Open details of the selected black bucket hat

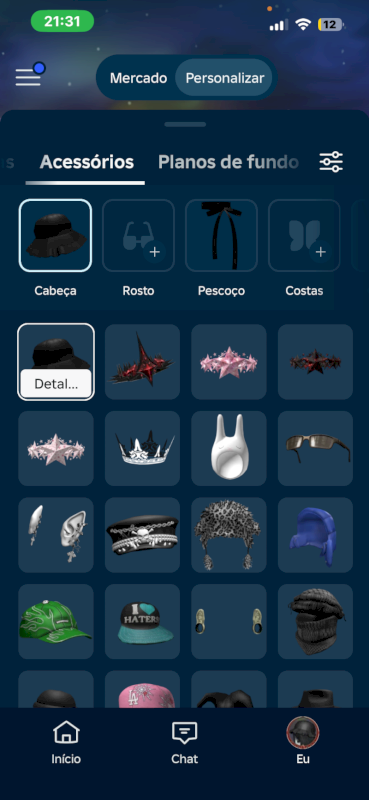pos(56,384)
